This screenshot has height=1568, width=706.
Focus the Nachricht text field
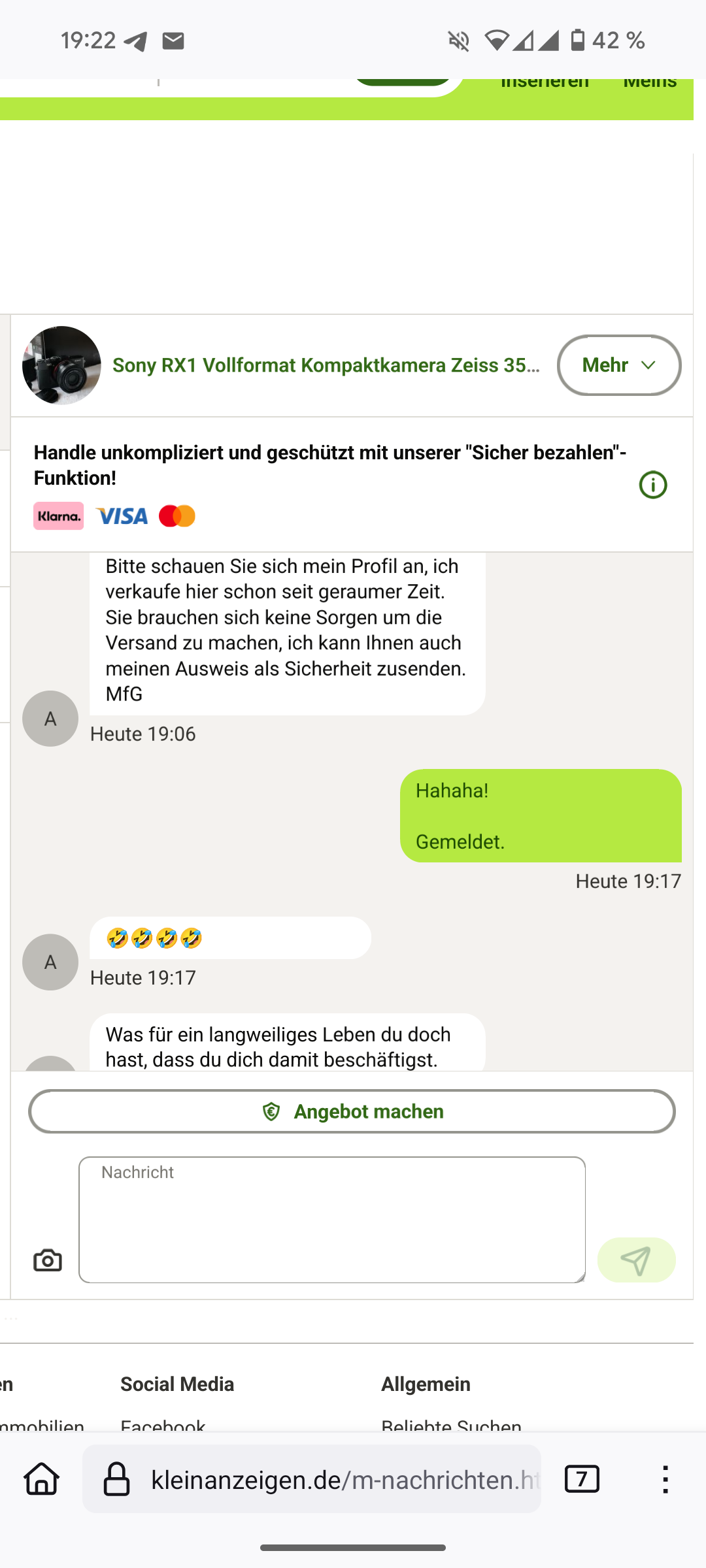pos(332,1220)
